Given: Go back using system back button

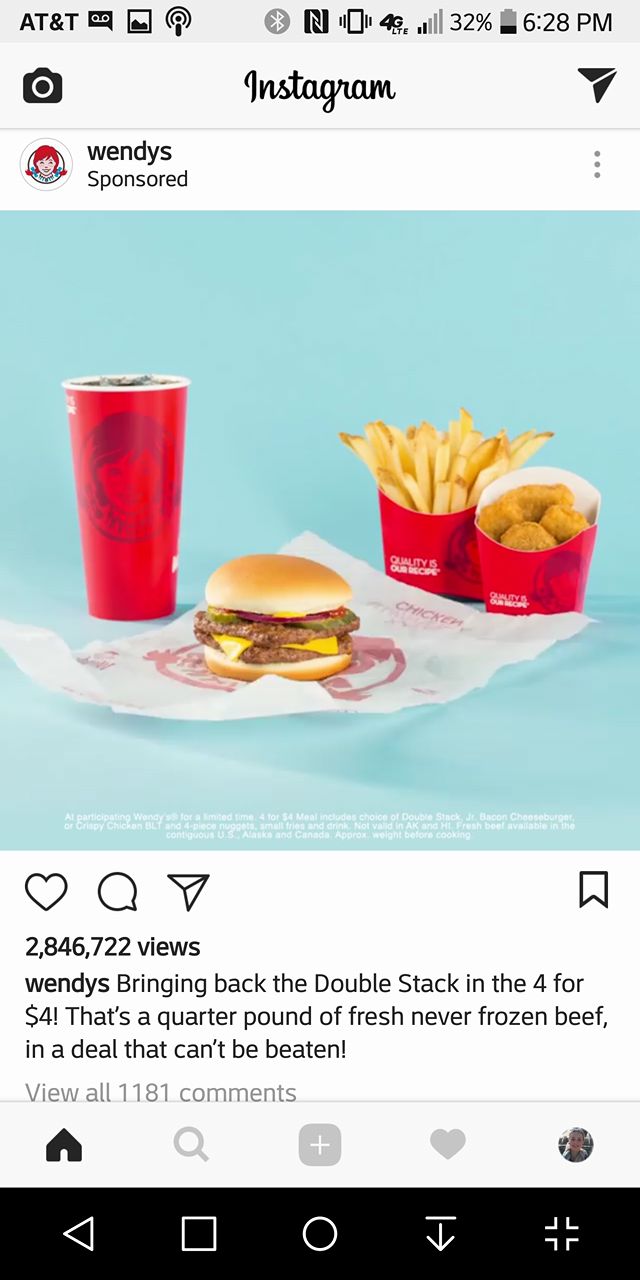Looking at the screenshot, I should pyautogui.click(x=79, y=1233).
